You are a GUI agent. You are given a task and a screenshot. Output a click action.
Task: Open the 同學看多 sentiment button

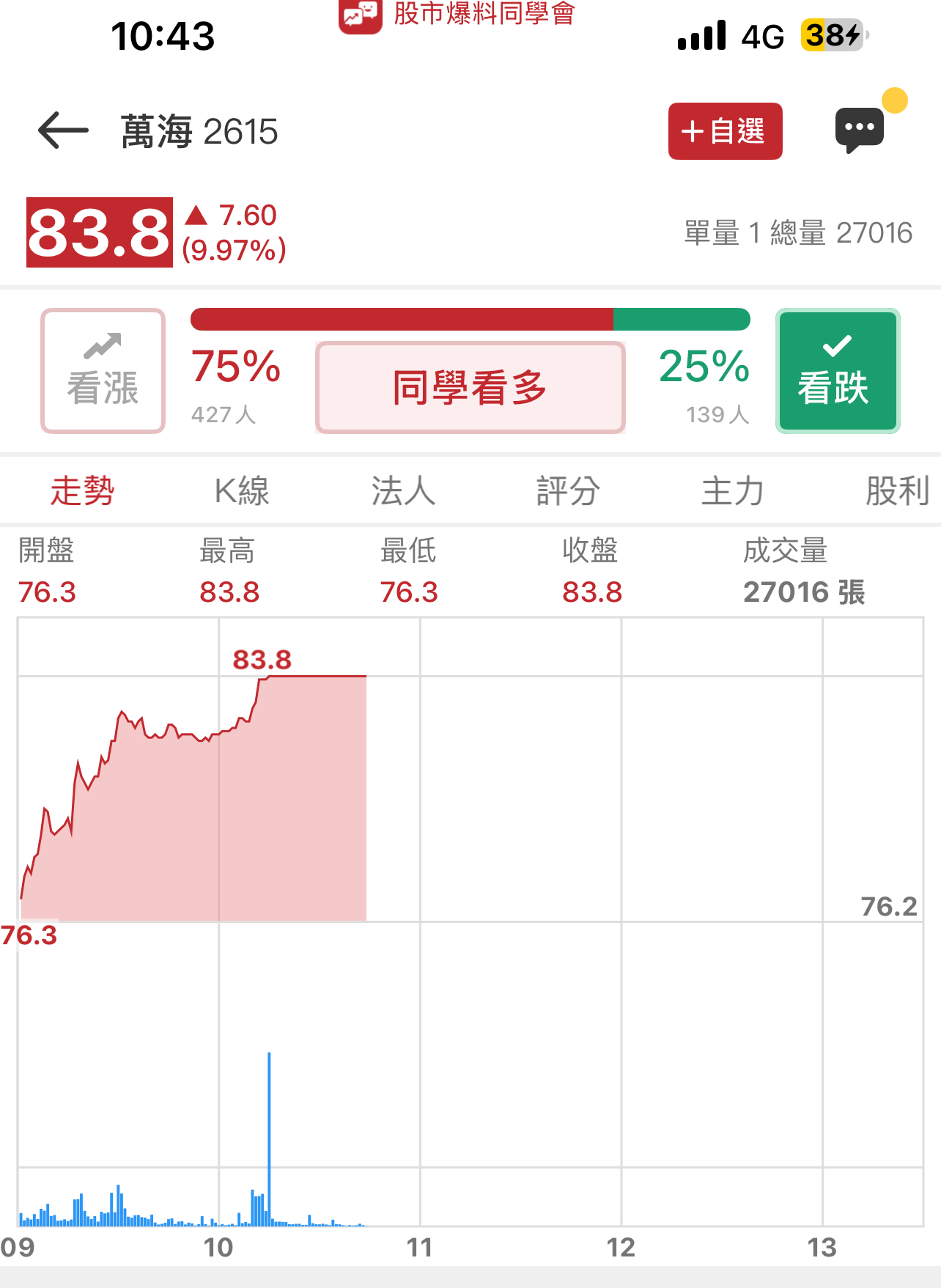(x=470, y=387)
